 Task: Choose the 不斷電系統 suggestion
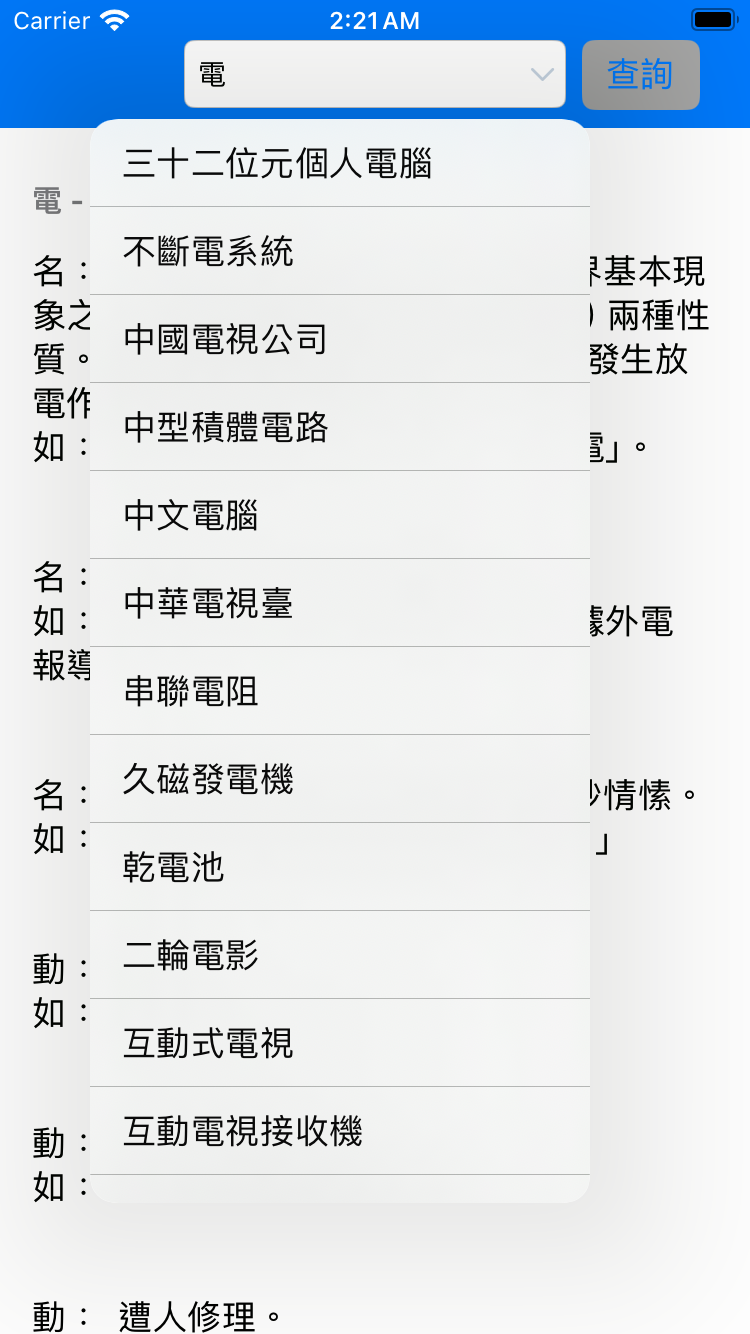tap(340, 251)
